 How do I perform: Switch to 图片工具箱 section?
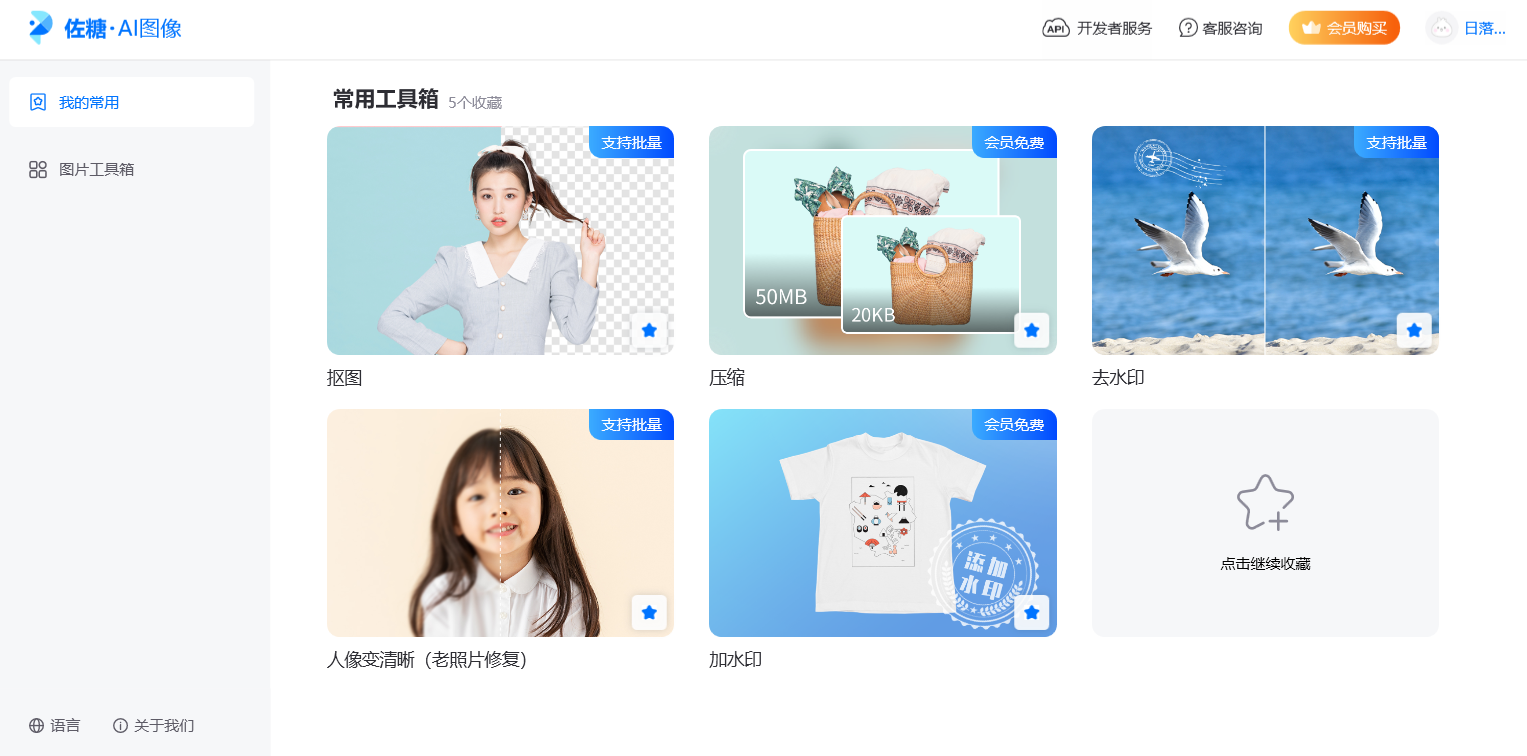96,169
